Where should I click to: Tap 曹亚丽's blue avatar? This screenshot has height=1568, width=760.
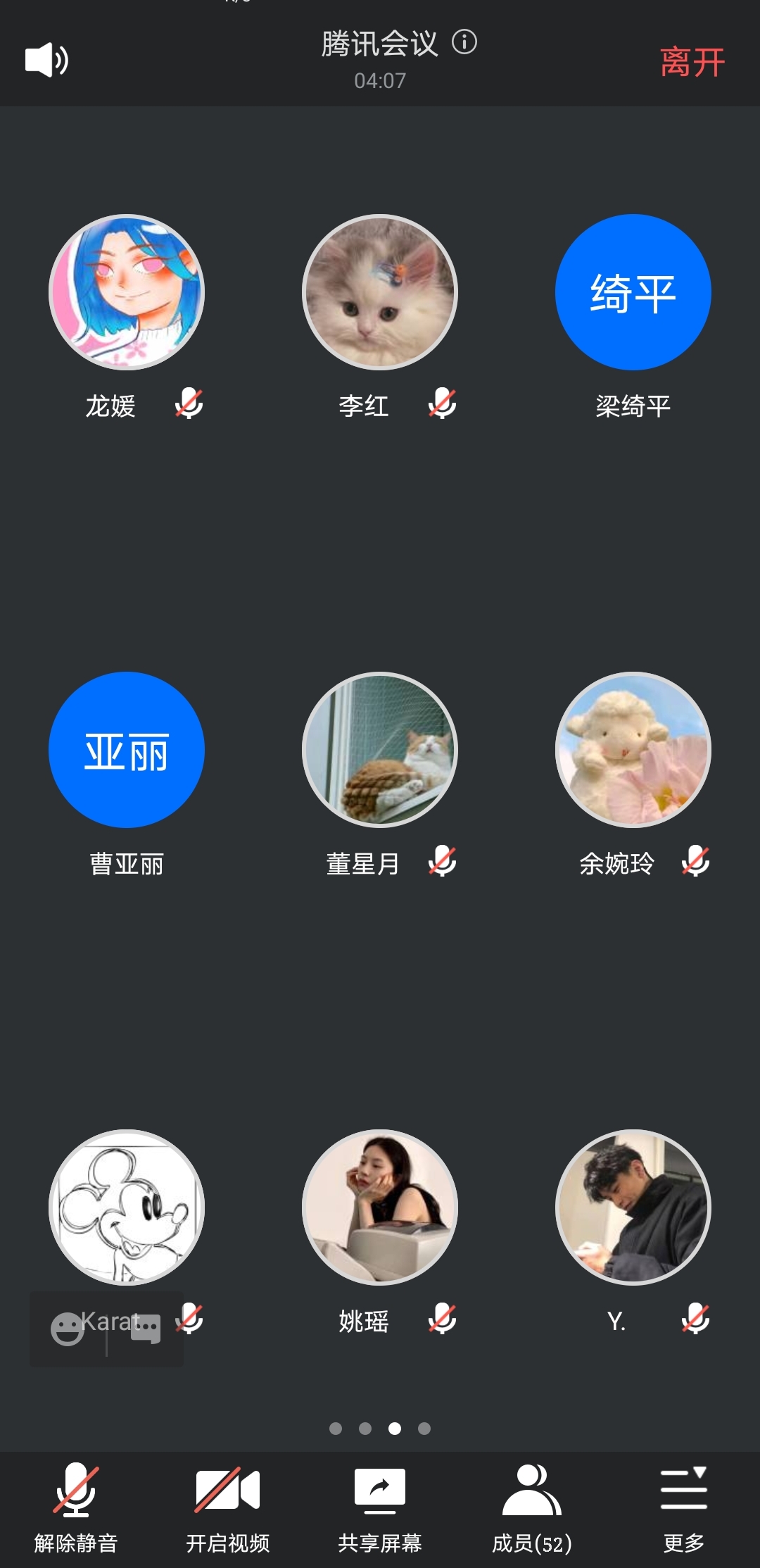(x=127, y=750)
